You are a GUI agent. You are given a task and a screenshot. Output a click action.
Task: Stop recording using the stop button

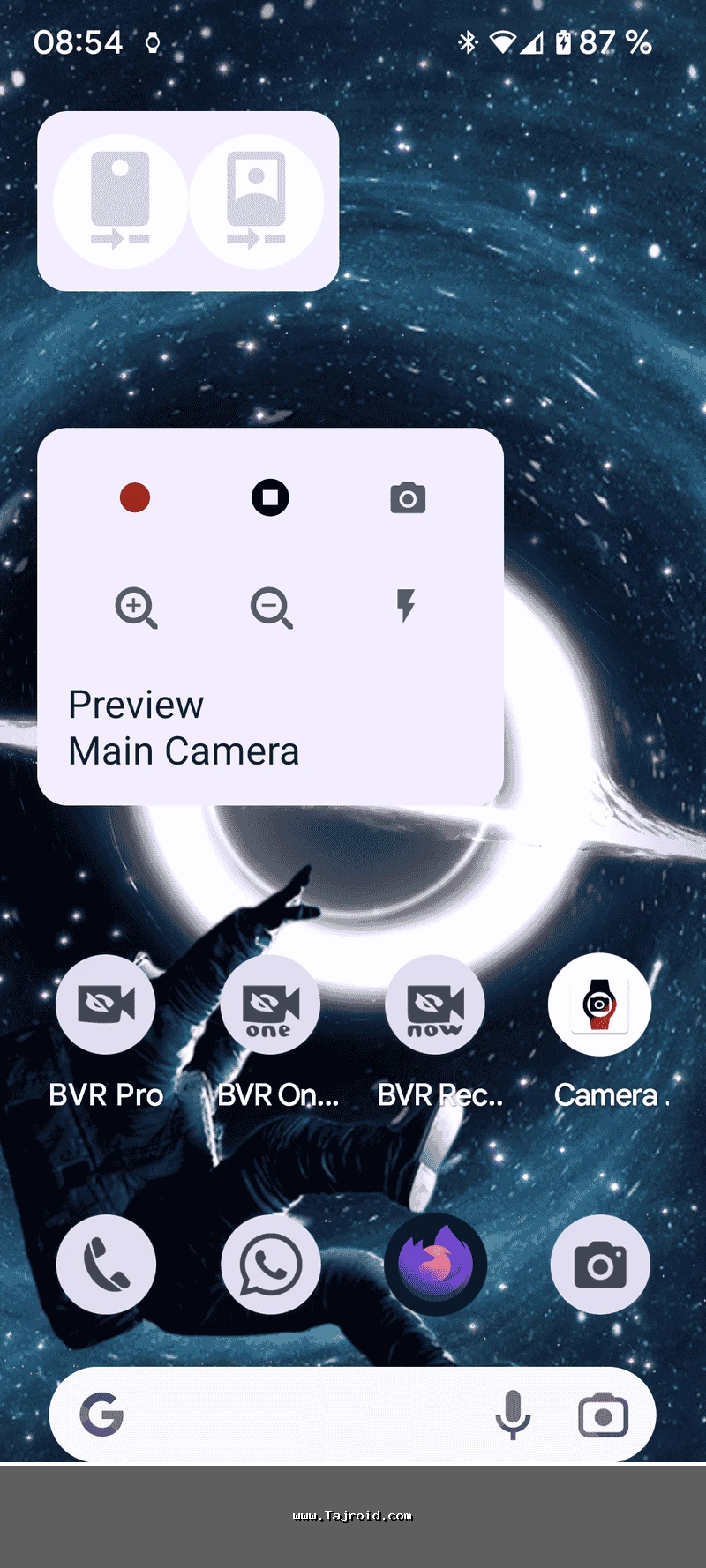[x=270, y=498]
